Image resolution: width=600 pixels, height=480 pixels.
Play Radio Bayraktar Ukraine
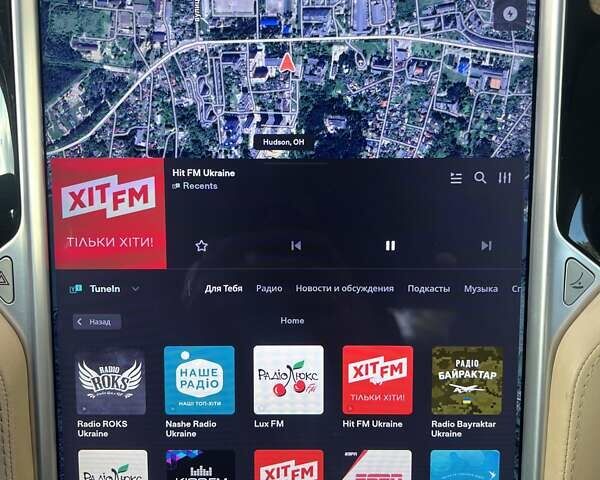tap(466, 380)
